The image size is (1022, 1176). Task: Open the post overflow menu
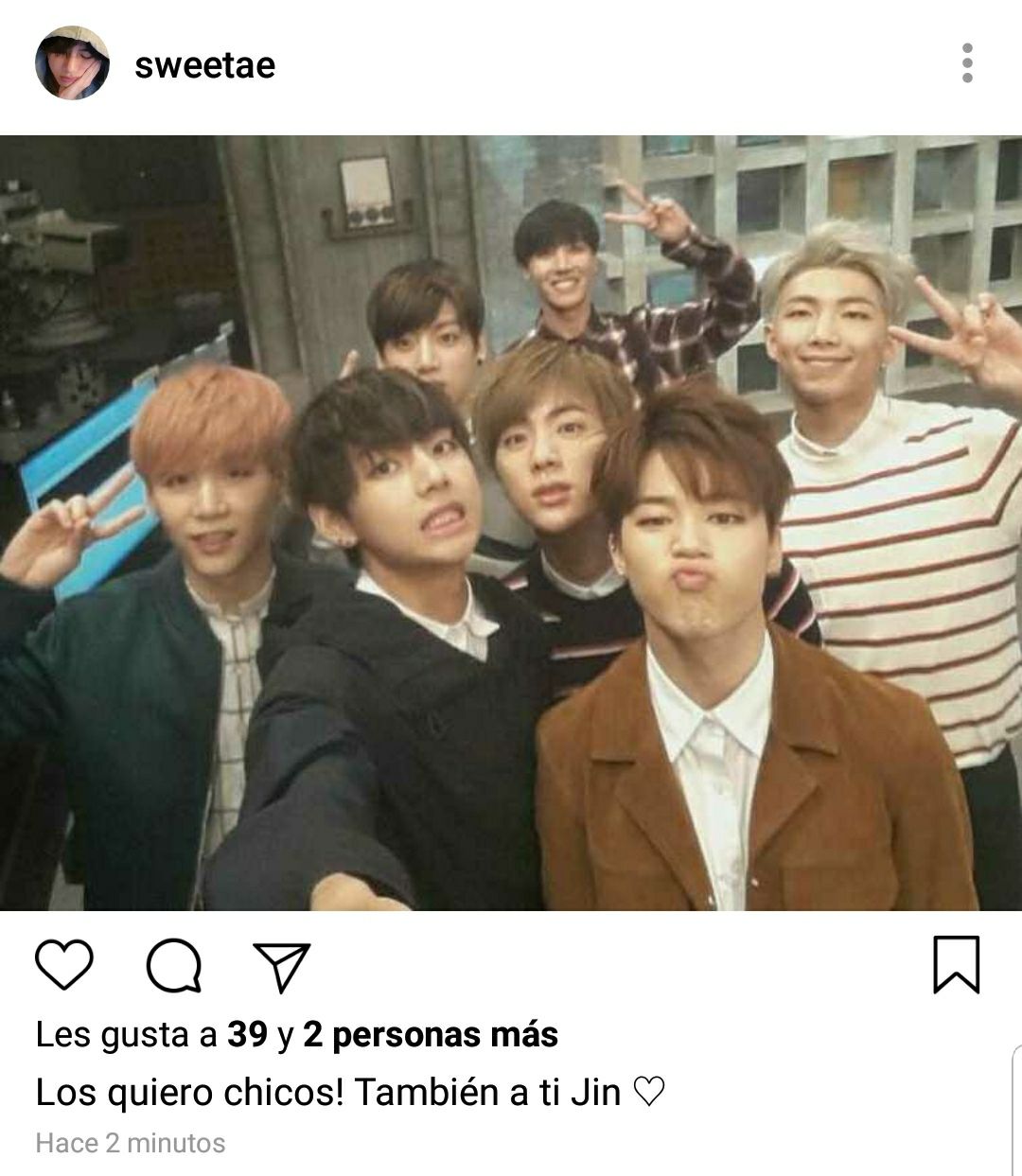(x=966, y=63)
